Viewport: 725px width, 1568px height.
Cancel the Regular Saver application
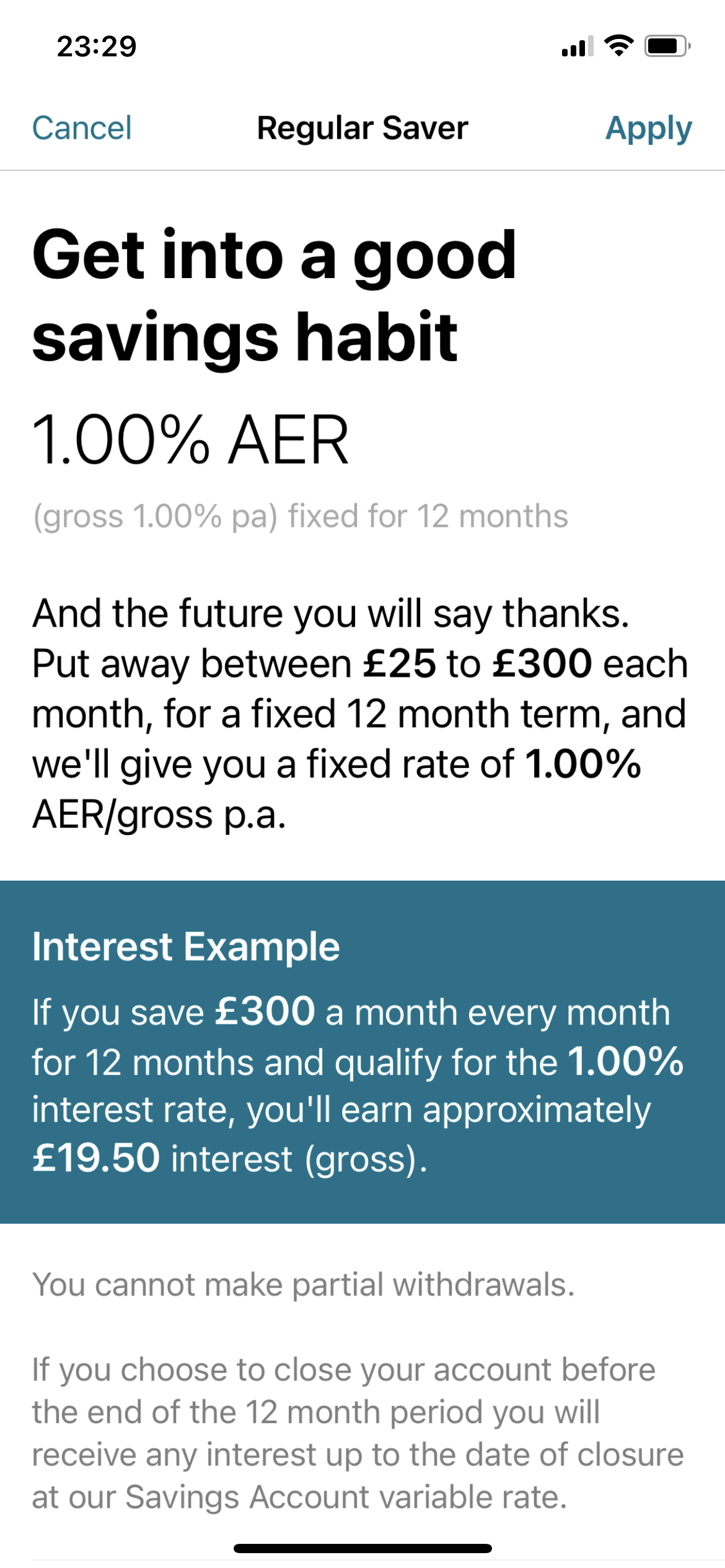click(82, 128)
